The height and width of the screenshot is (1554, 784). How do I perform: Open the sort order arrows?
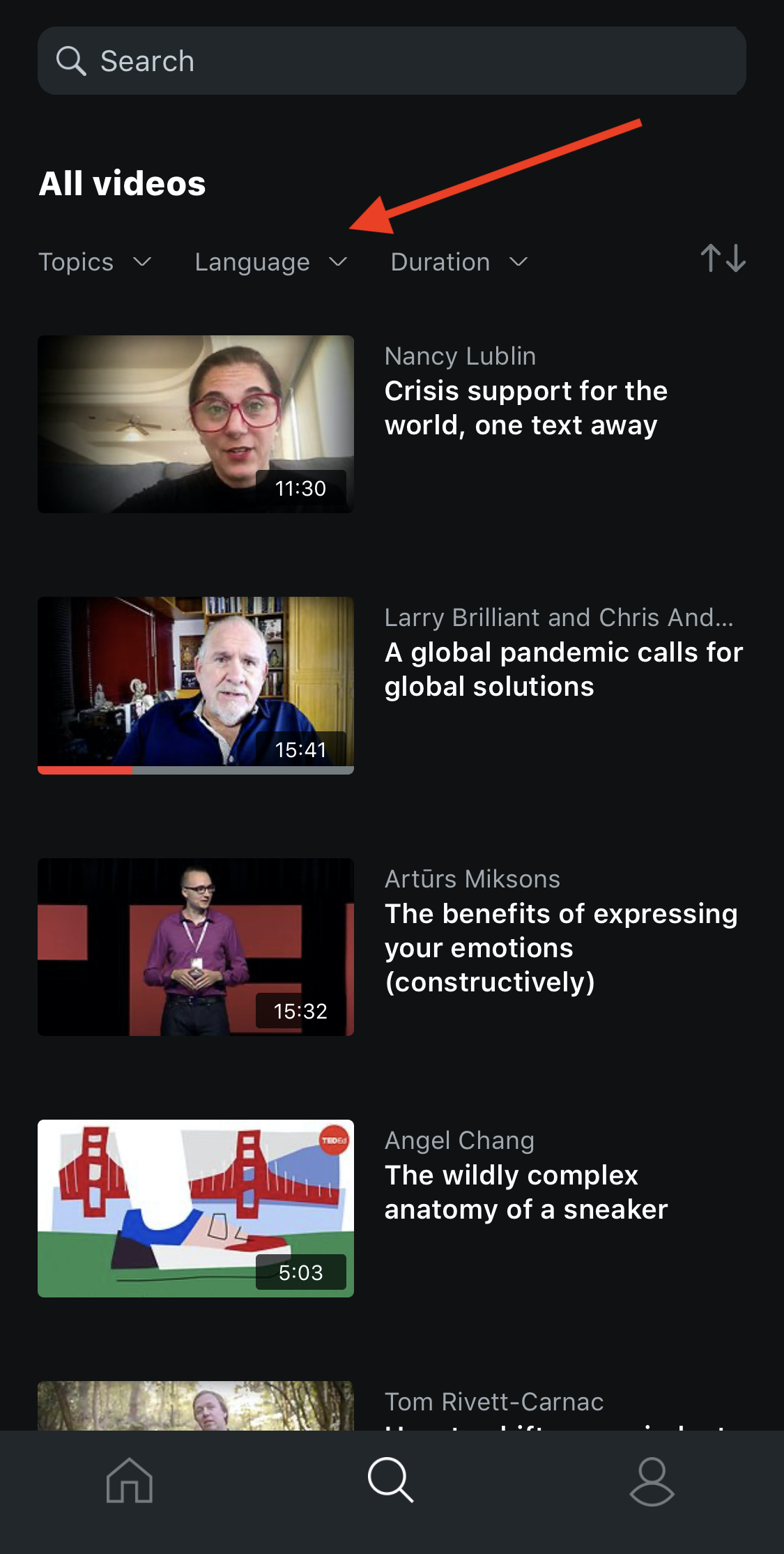(723, 259)
